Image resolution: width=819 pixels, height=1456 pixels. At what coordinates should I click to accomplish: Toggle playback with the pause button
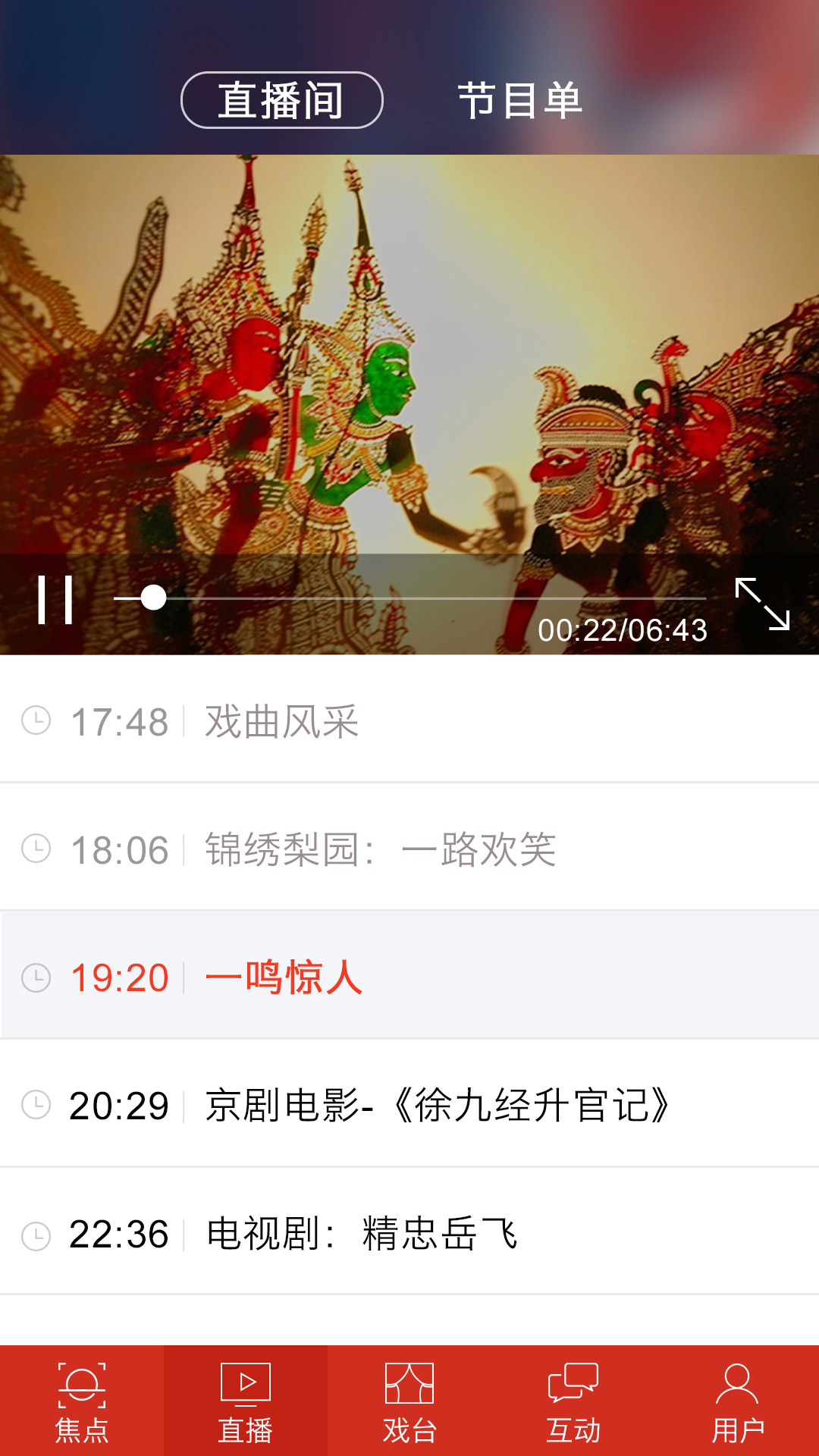pos(57,599)
